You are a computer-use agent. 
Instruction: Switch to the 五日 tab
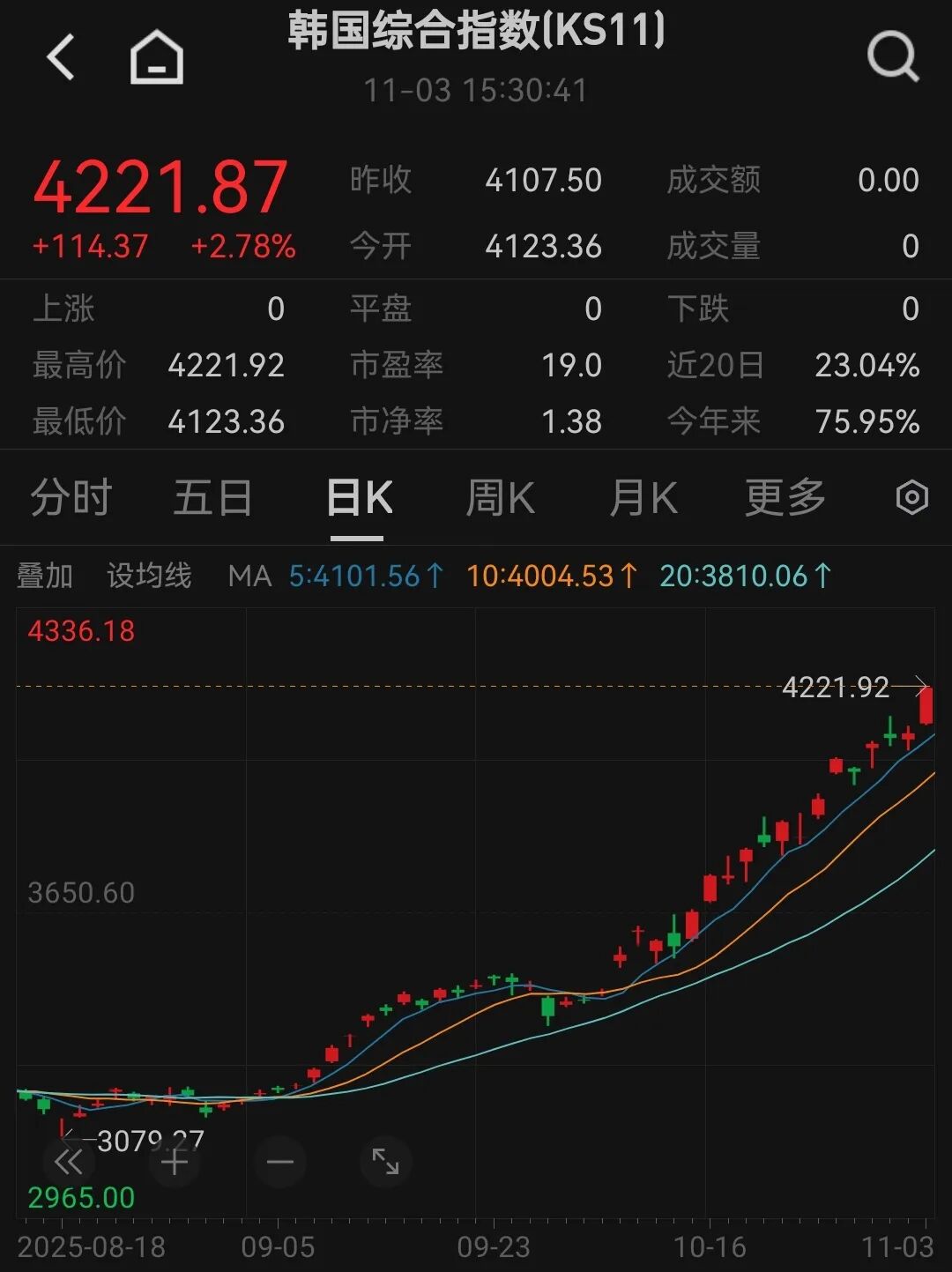pyautogui.click(x=212, y=498)
